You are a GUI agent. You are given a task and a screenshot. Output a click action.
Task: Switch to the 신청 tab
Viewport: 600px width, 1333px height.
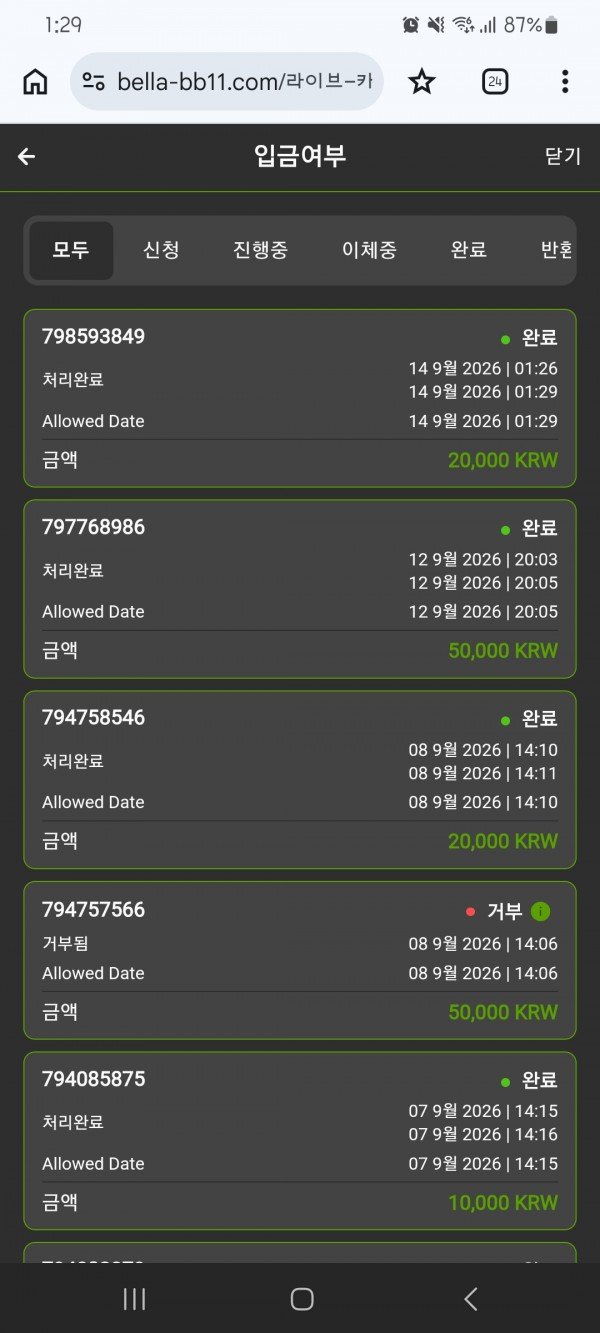point(161,250)
